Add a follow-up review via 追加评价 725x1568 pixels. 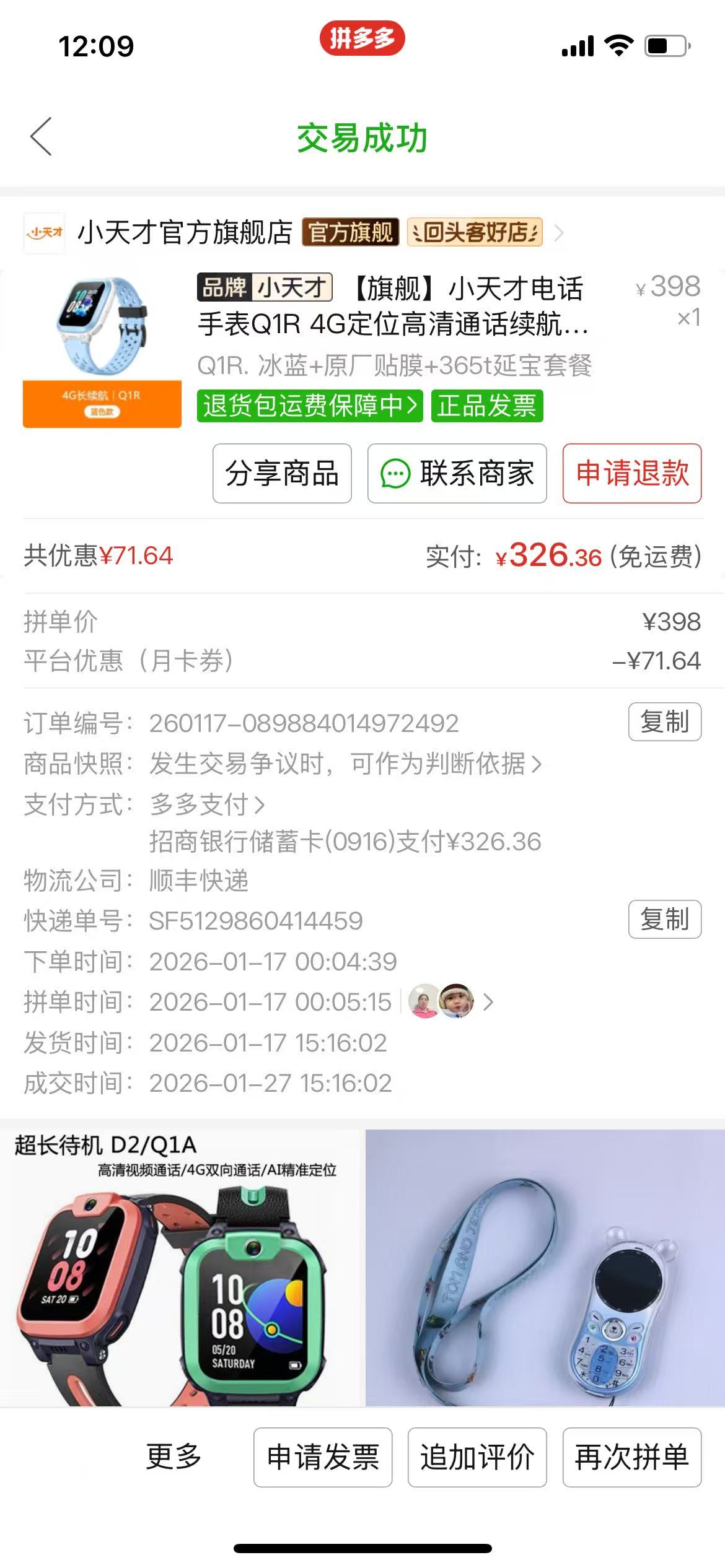tap(477, 1457)
